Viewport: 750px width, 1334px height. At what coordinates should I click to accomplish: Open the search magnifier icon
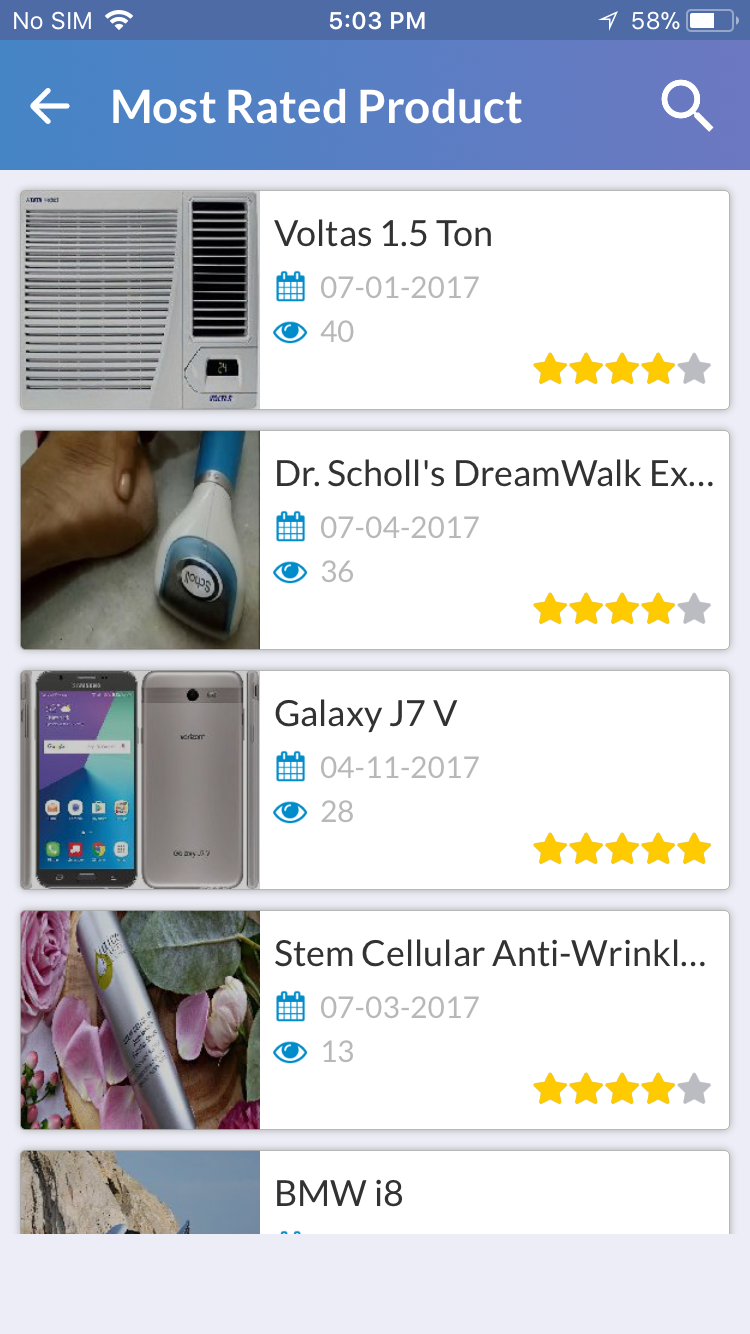point(687,106)
